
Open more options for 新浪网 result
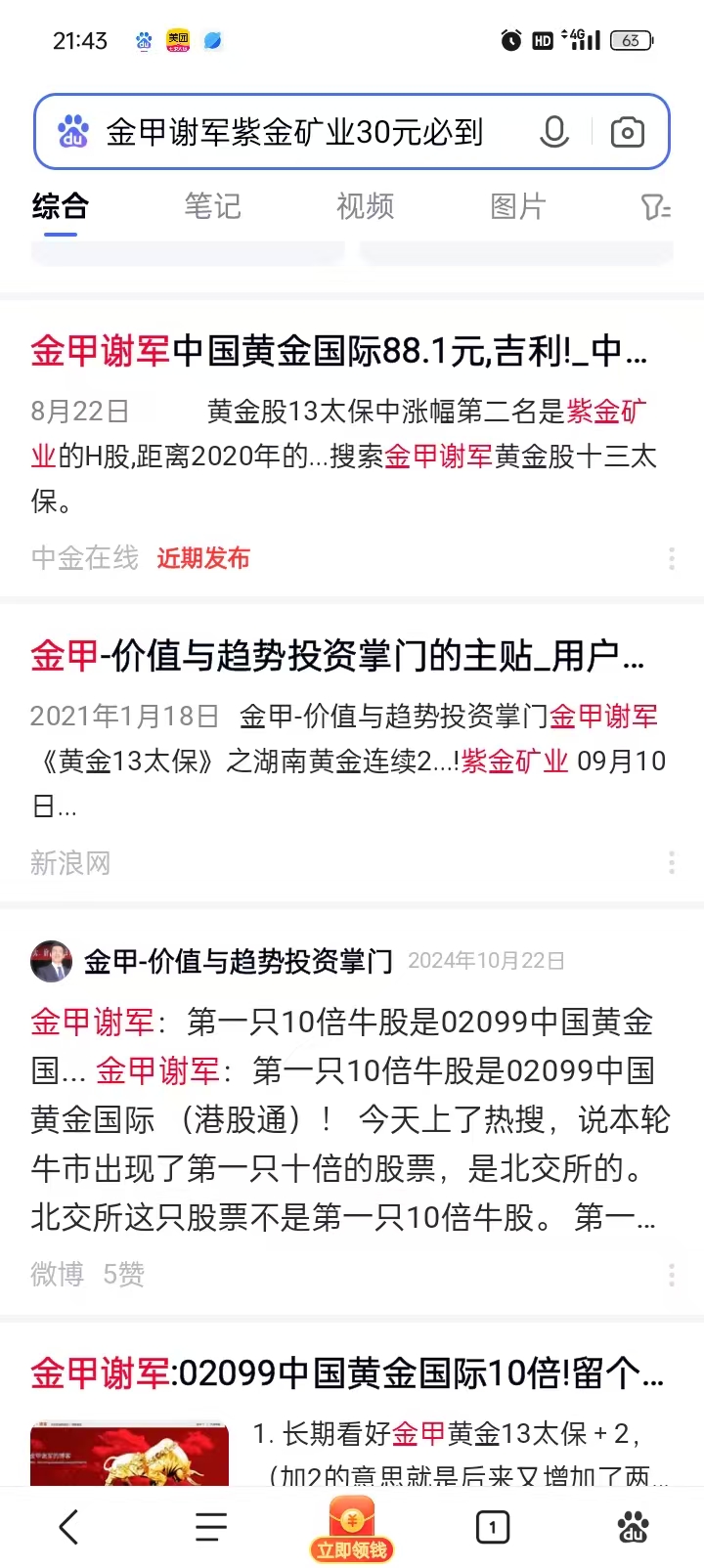(x=671, y=862)
